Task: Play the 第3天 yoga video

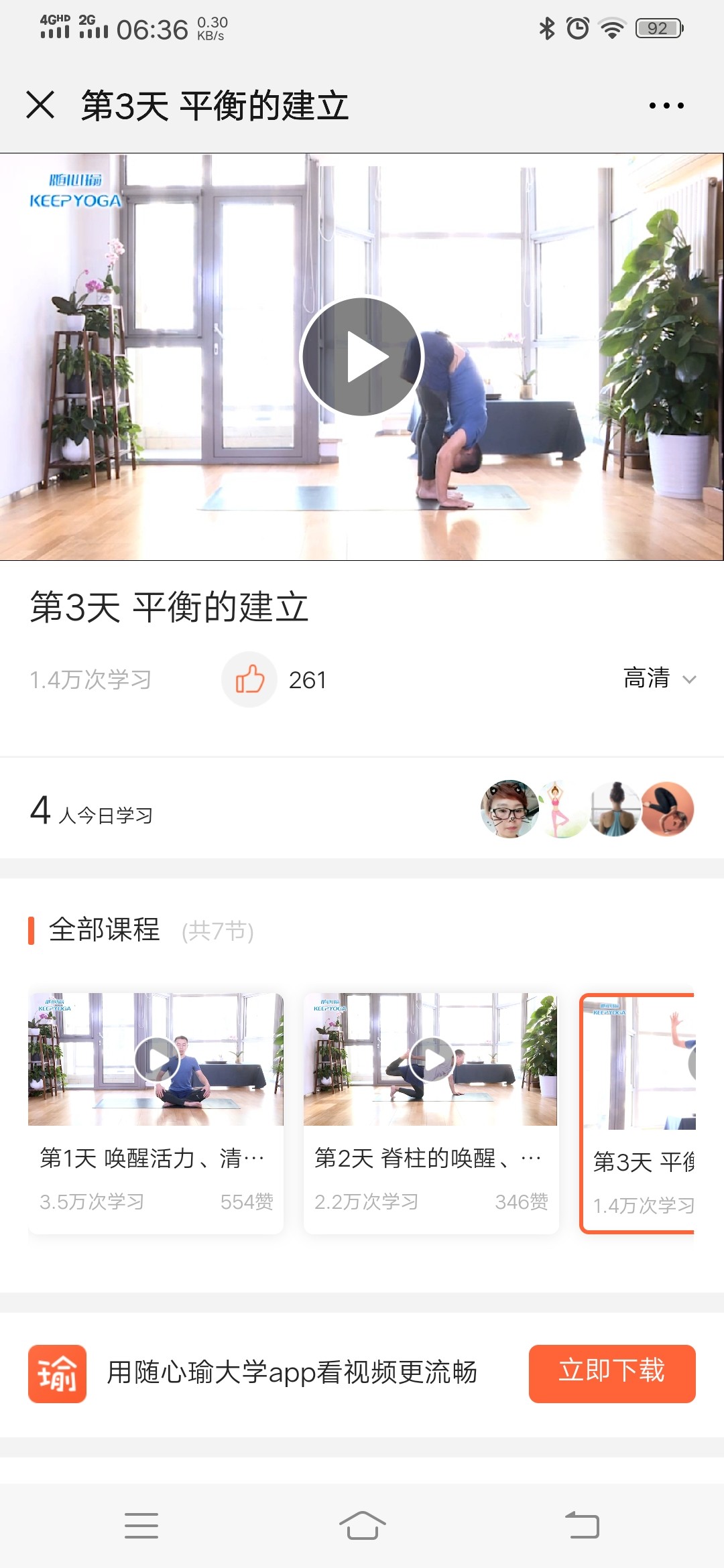Action: point(362,356)
